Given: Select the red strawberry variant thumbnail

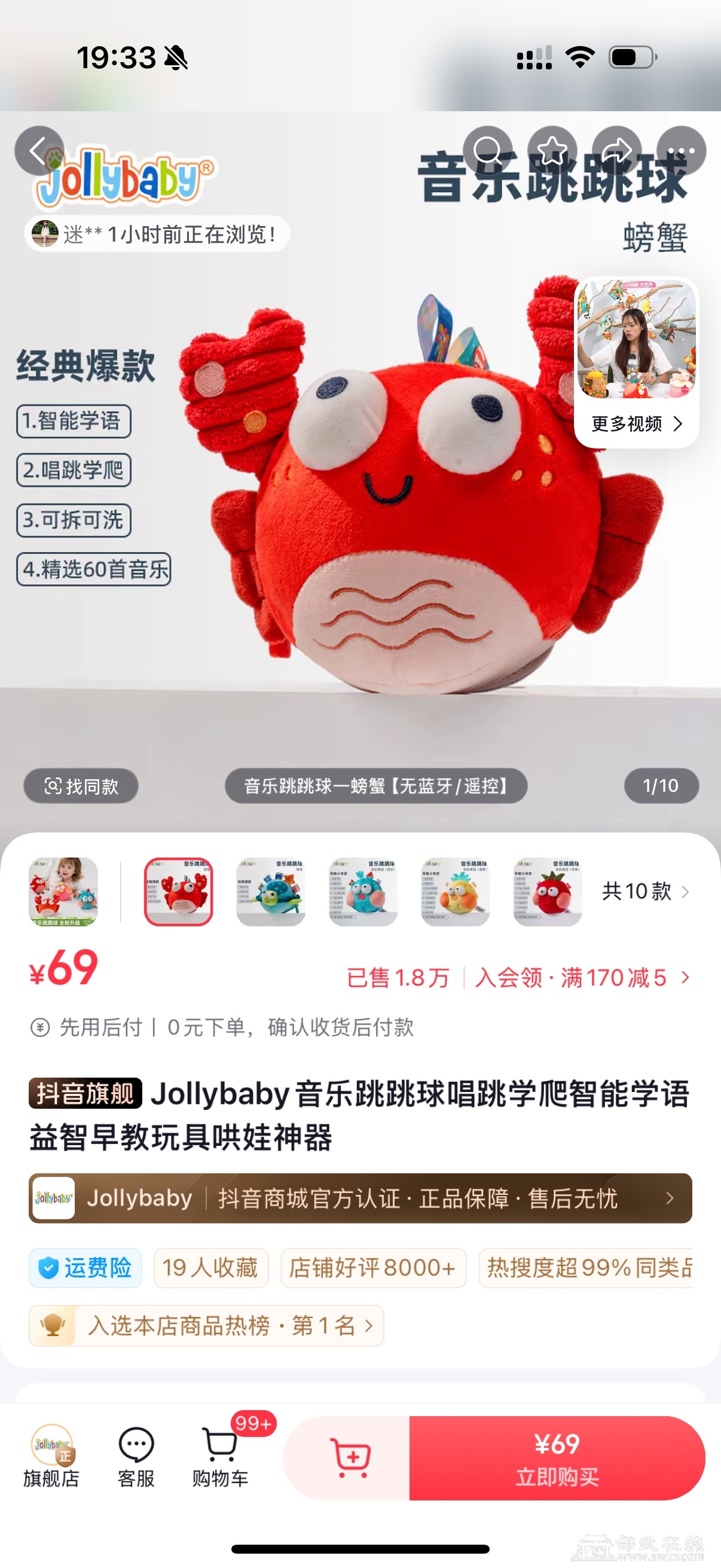Looking at the screenshot, I should [x=548, y=892].
